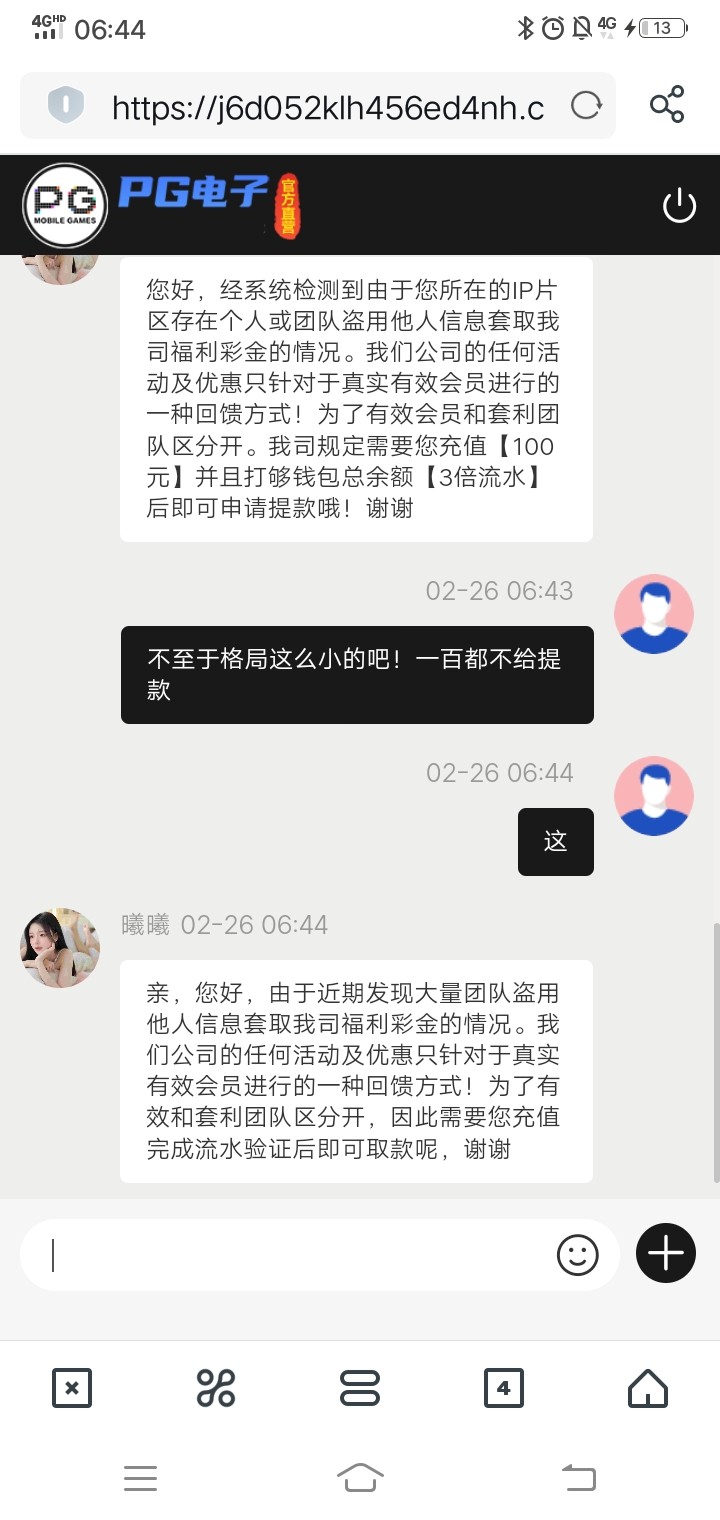Close the current tab with the X icon

coord(71,1388)
